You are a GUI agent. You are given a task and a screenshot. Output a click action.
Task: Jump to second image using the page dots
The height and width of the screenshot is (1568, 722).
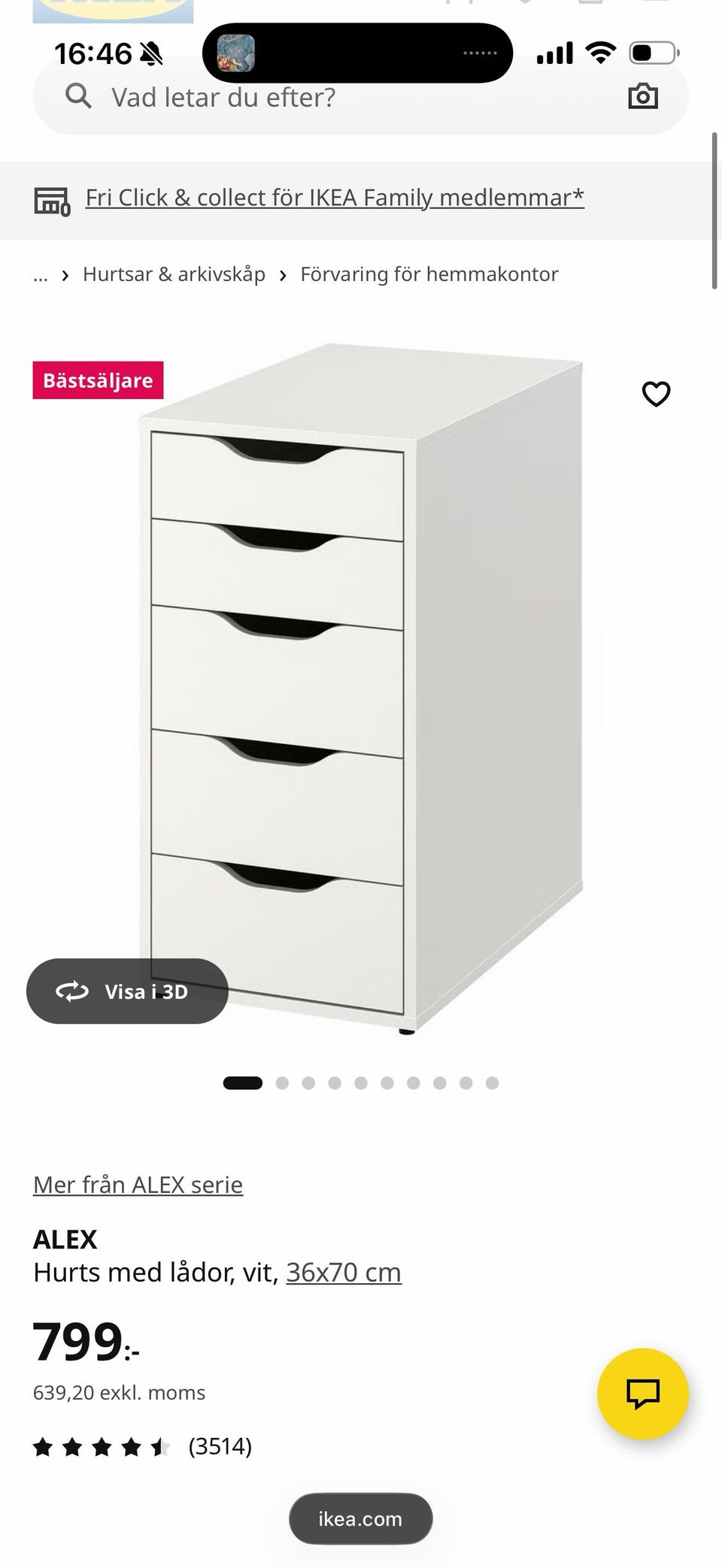[282, 1083]
